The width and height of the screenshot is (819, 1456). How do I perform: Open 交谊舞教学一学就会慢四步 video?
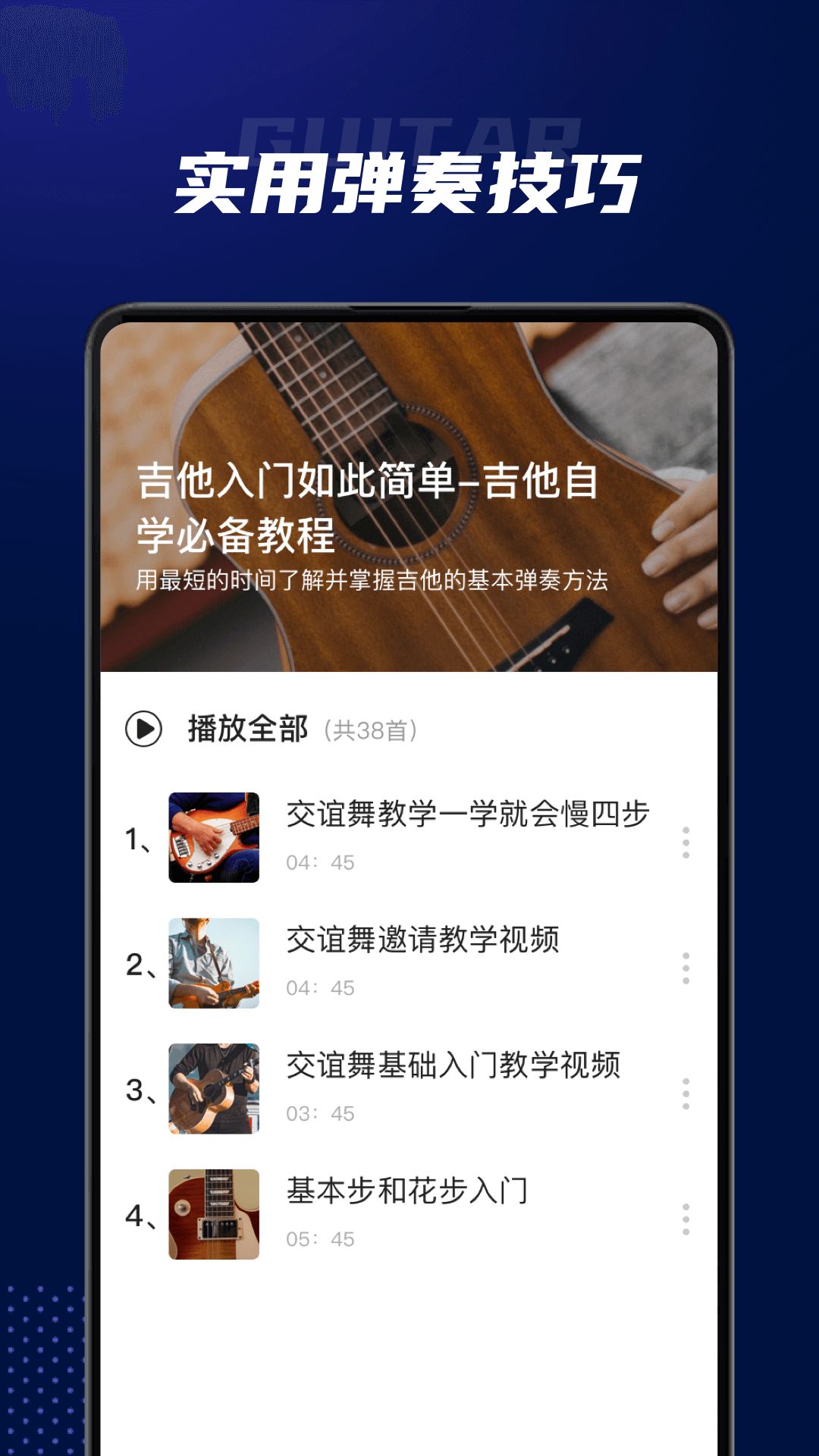(466, 815)
